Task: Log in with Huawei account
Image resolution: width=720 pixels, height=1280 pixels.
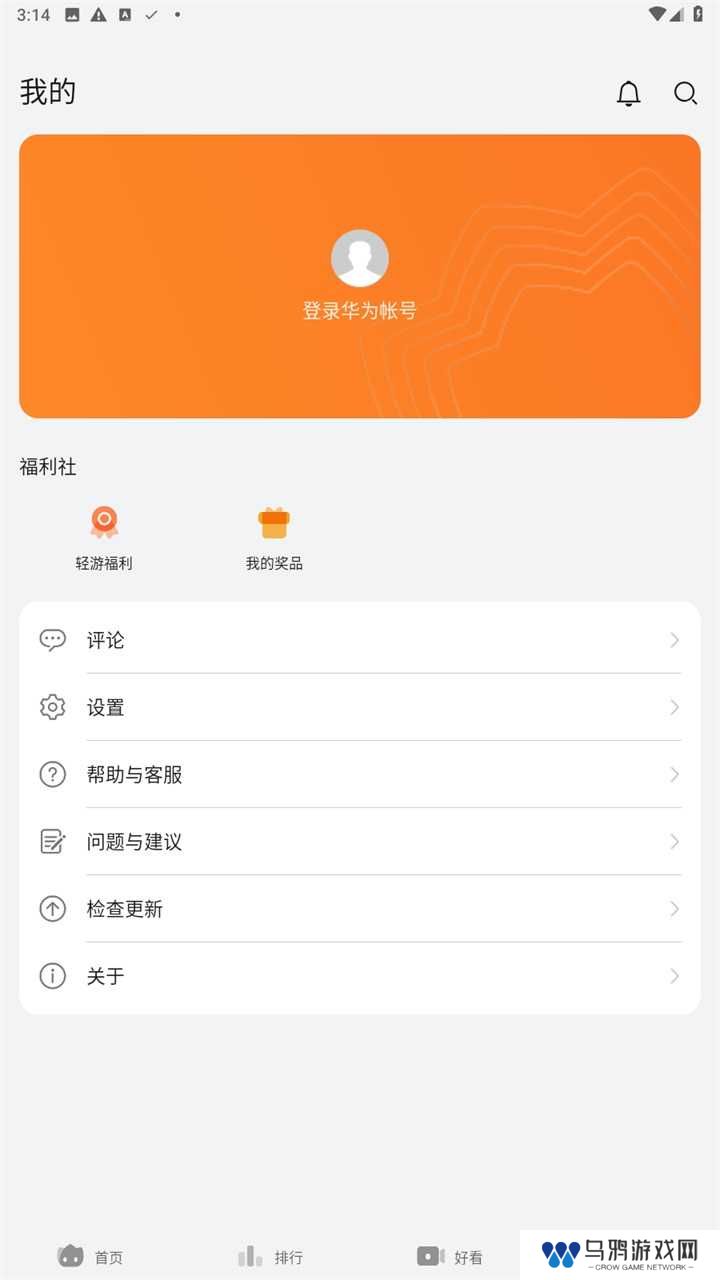Action: tap(360, 276)
